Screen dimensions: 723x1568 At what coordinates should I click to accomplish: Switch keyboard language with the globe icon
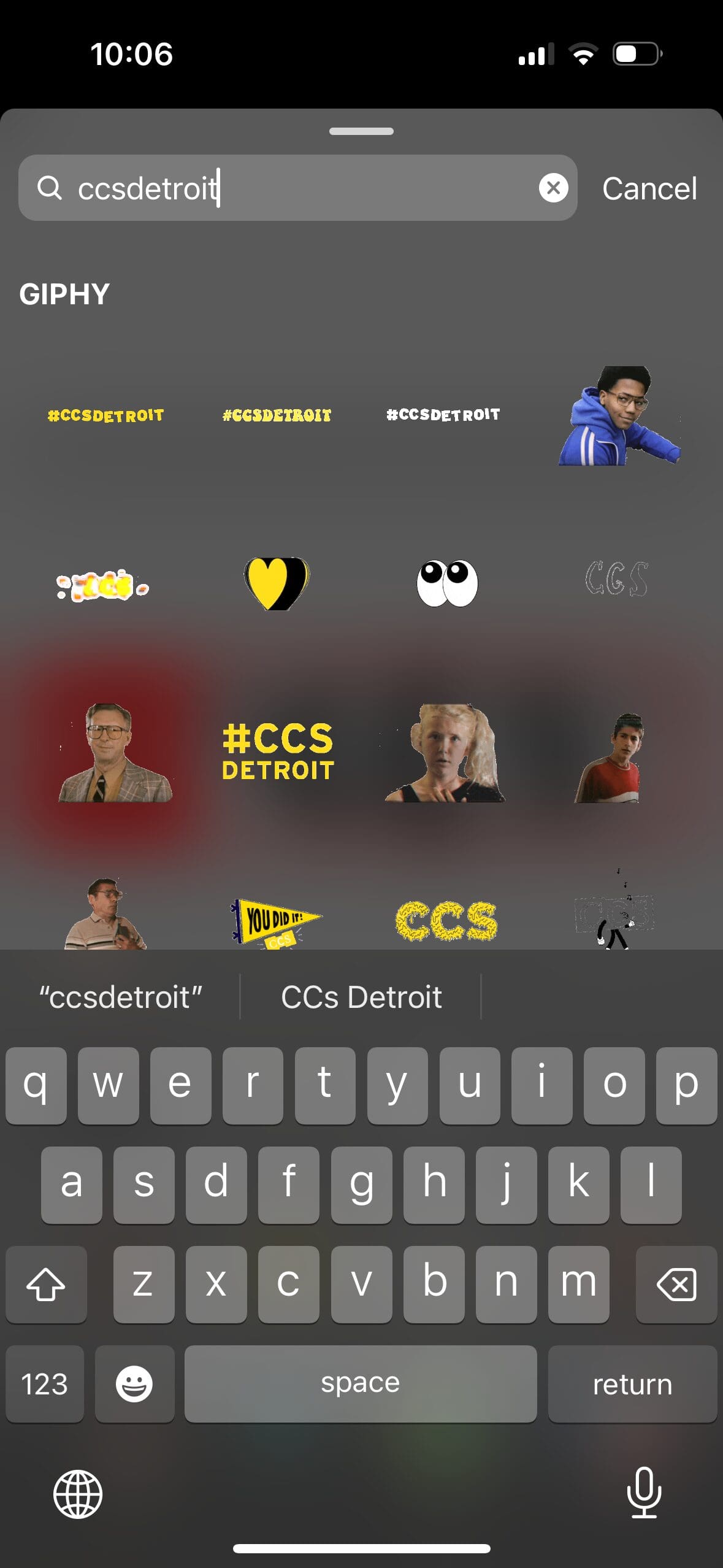click(x=78, y=1494)
